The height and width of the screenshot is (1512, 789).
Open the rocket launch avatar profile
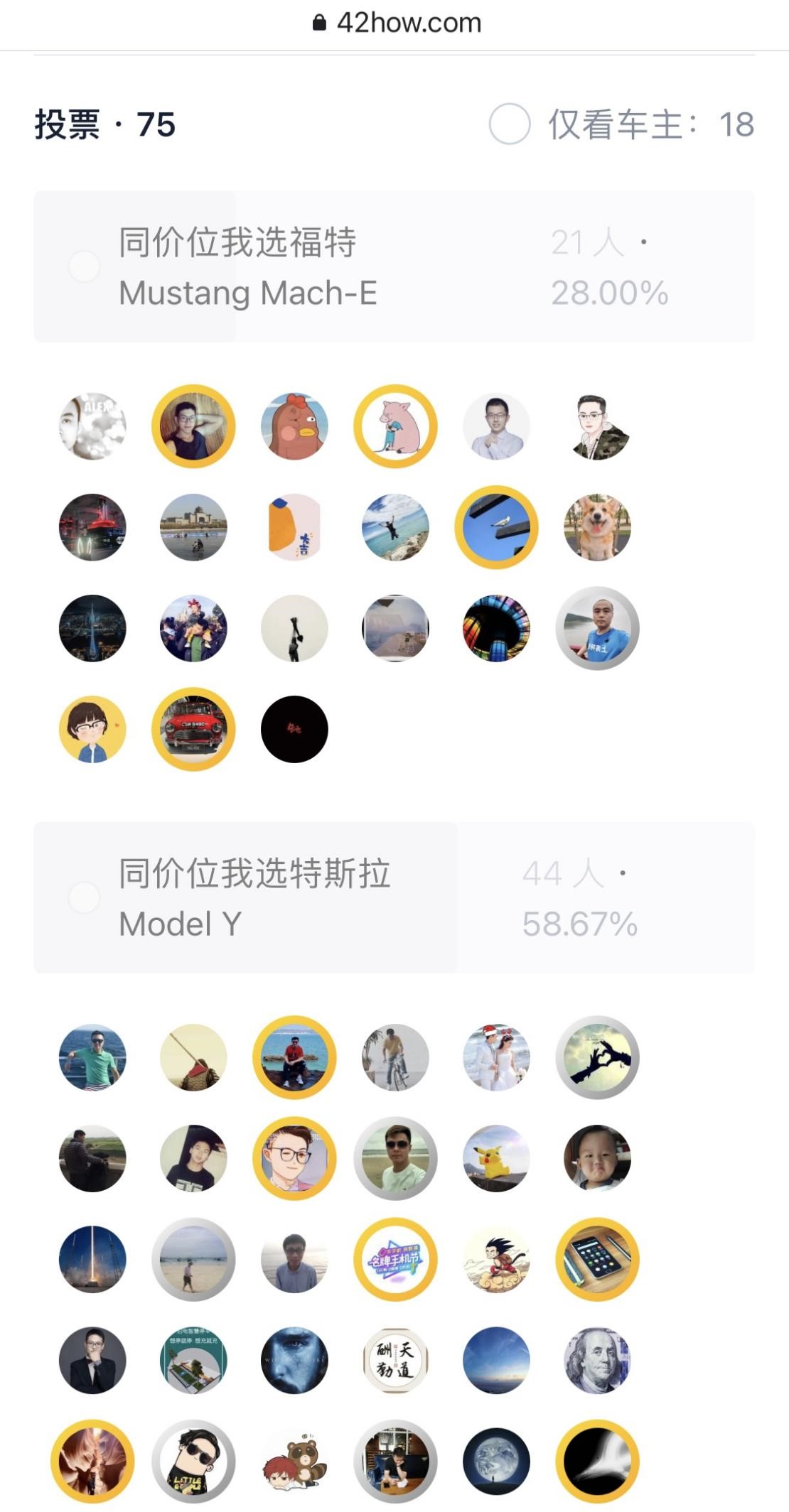tap(92, 1259)
